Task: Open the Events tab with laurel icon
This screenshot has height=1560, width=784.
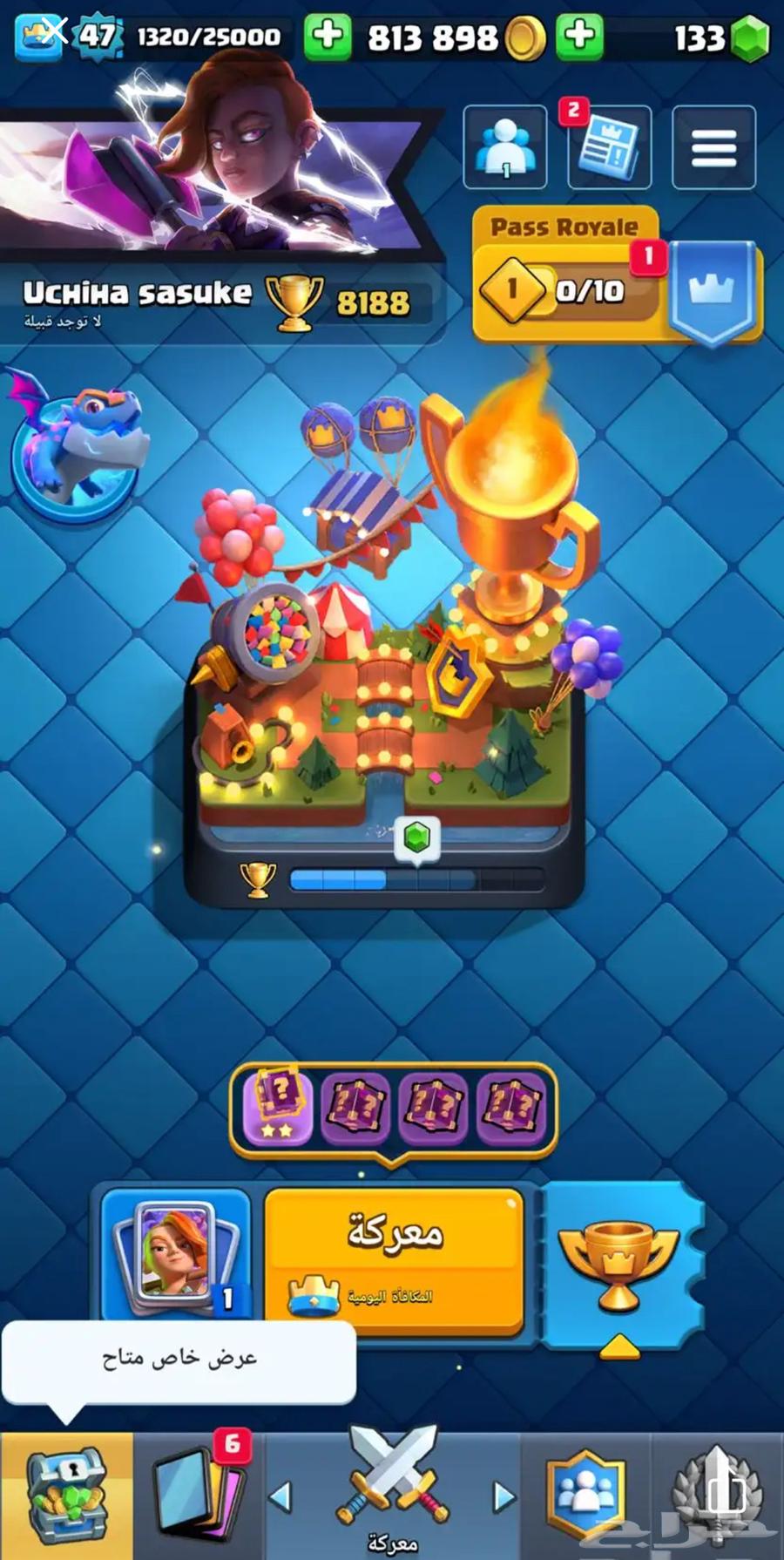Action: [716, 1495]
